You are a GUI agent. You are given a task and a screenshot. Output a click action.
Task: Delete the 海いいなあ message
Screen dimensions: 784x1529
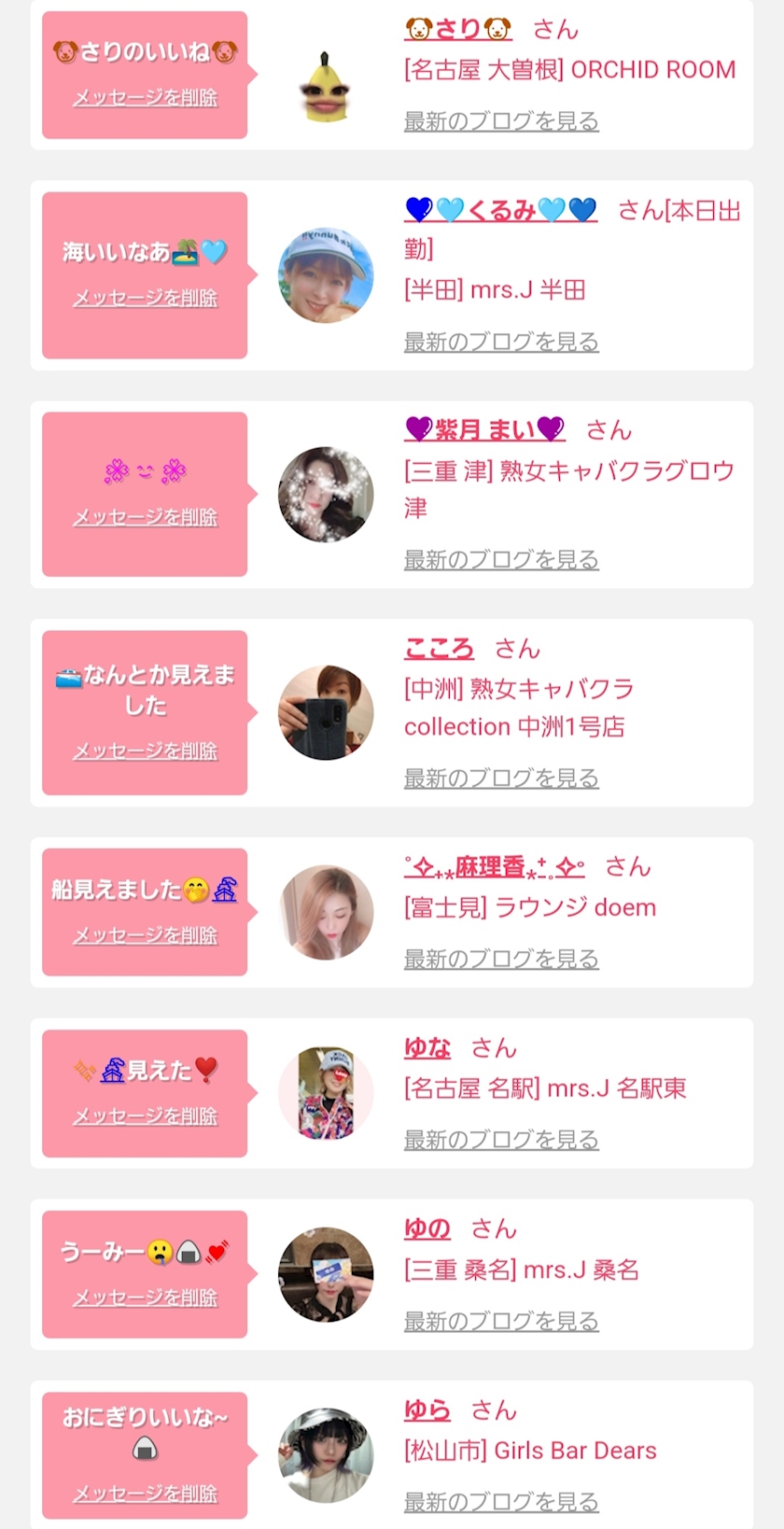[x=145, y=298]
